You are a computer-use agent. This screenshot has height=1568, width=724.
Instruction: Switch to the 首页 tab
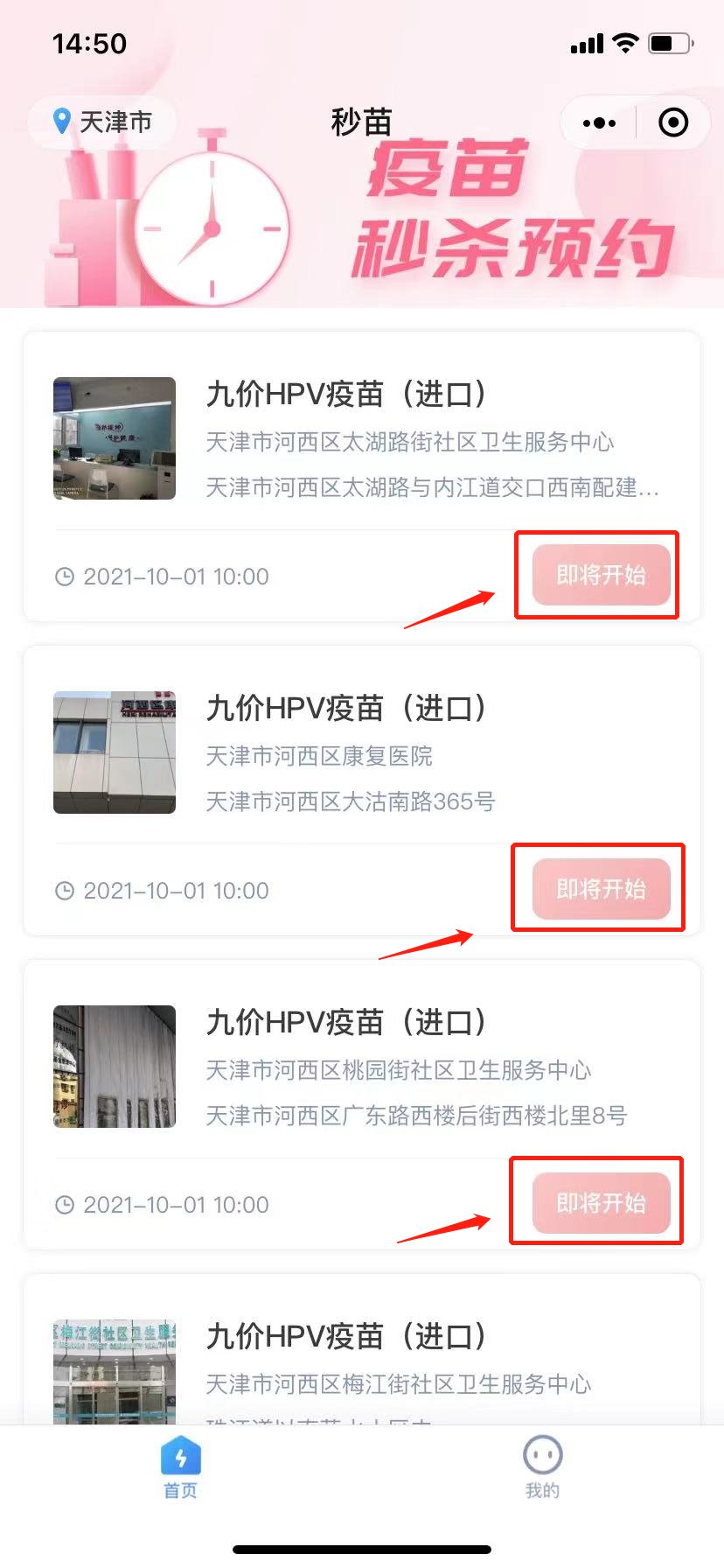click(x=181, y=1466)
